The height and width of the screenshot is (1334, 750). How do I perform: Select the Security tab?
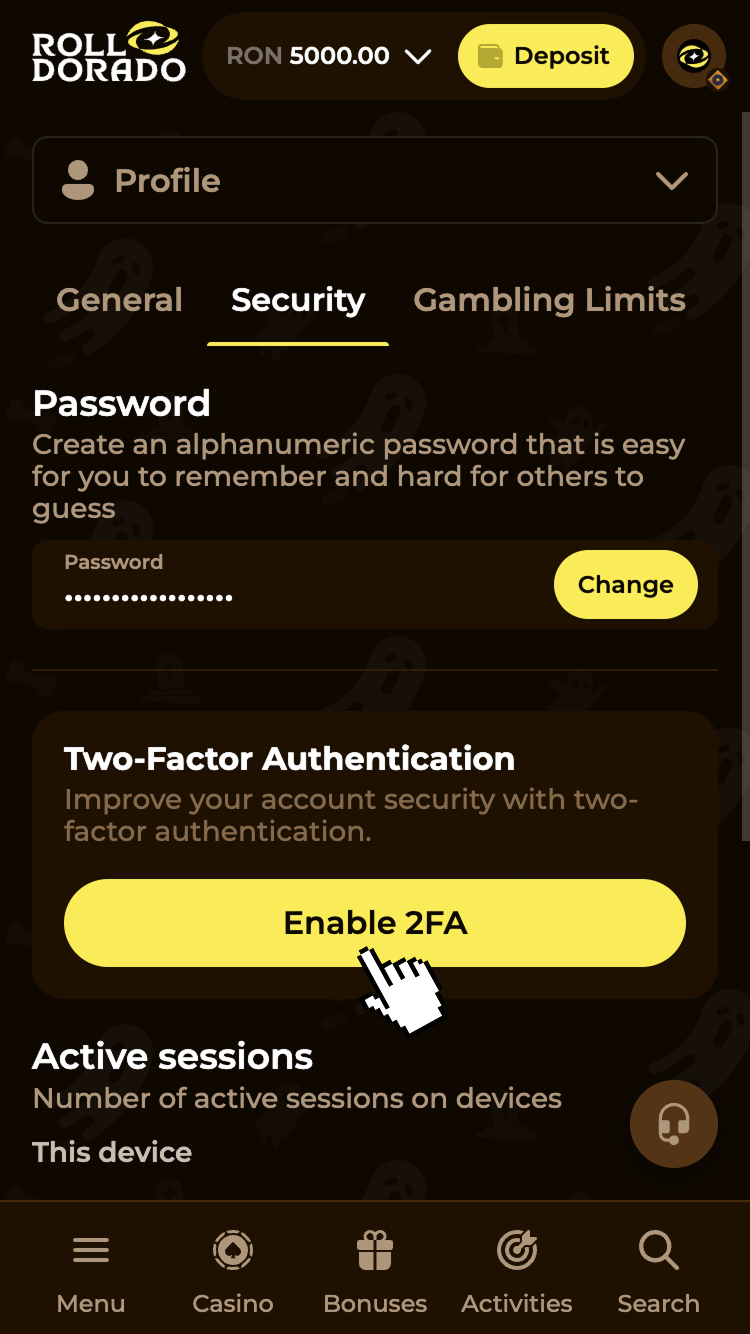pos(298,300)
